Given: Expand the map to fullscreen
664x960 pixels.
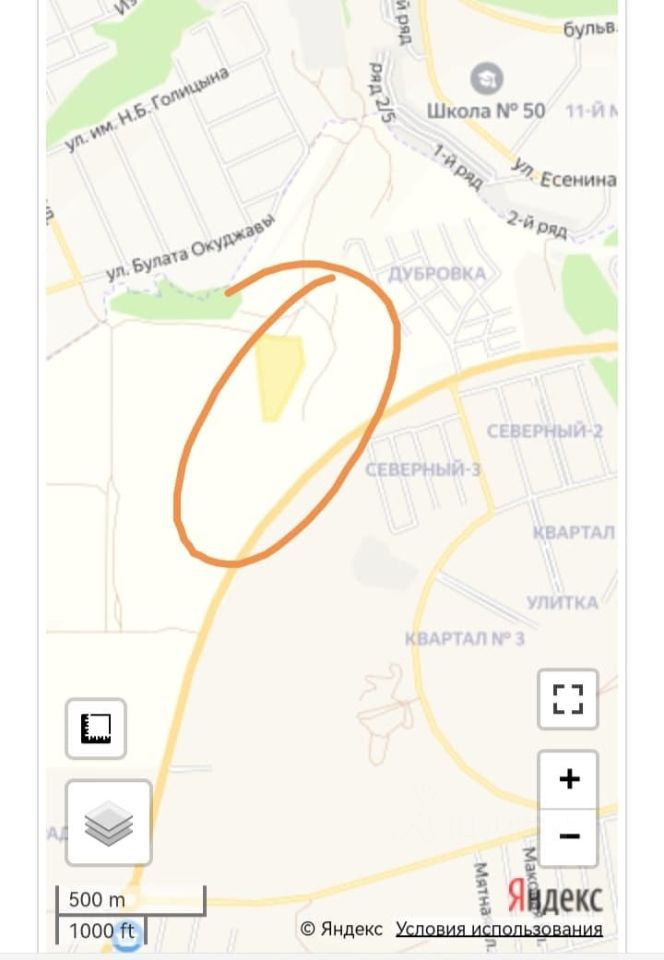Looking at the screenshot, I should click(x=567, y=697).
